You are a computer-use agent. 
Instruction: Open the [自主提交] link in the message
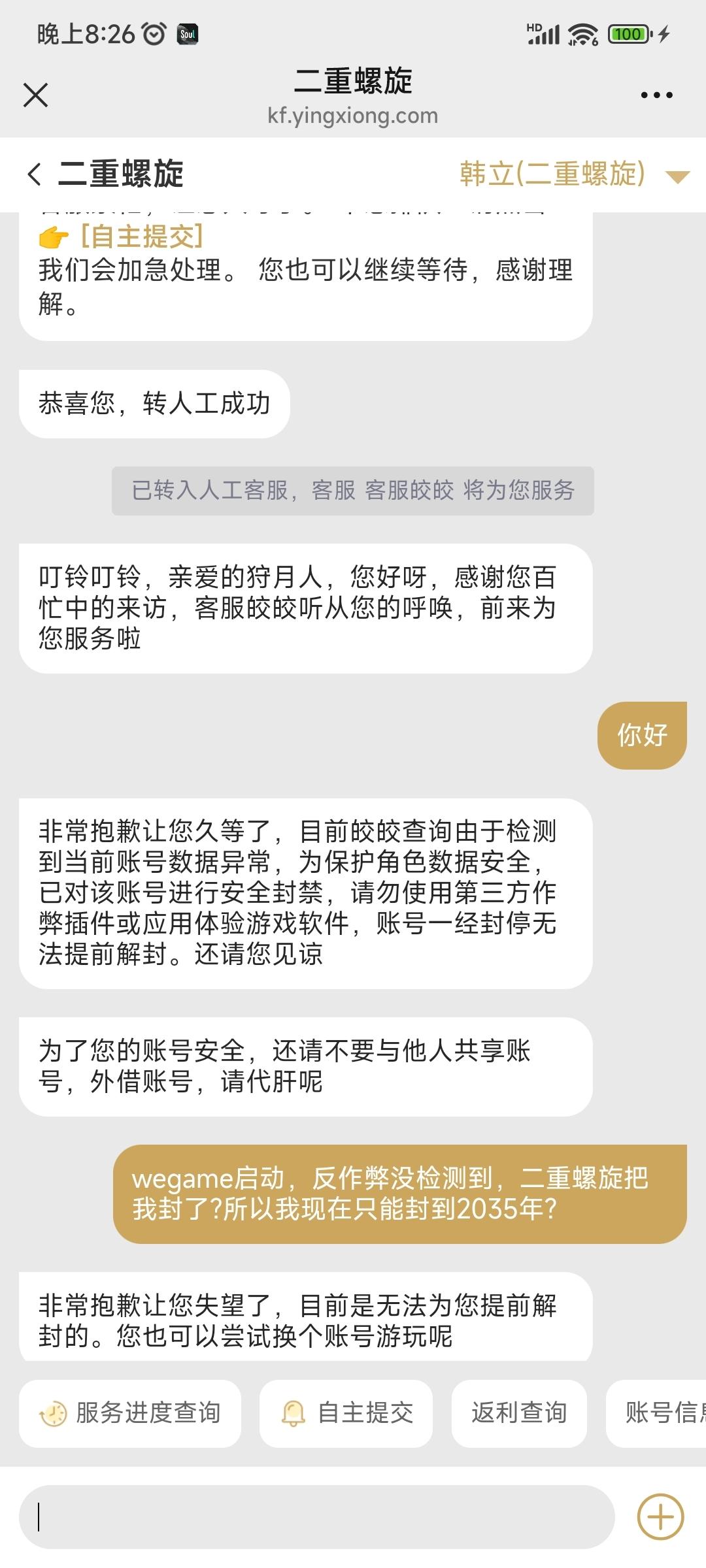point(141,237)
